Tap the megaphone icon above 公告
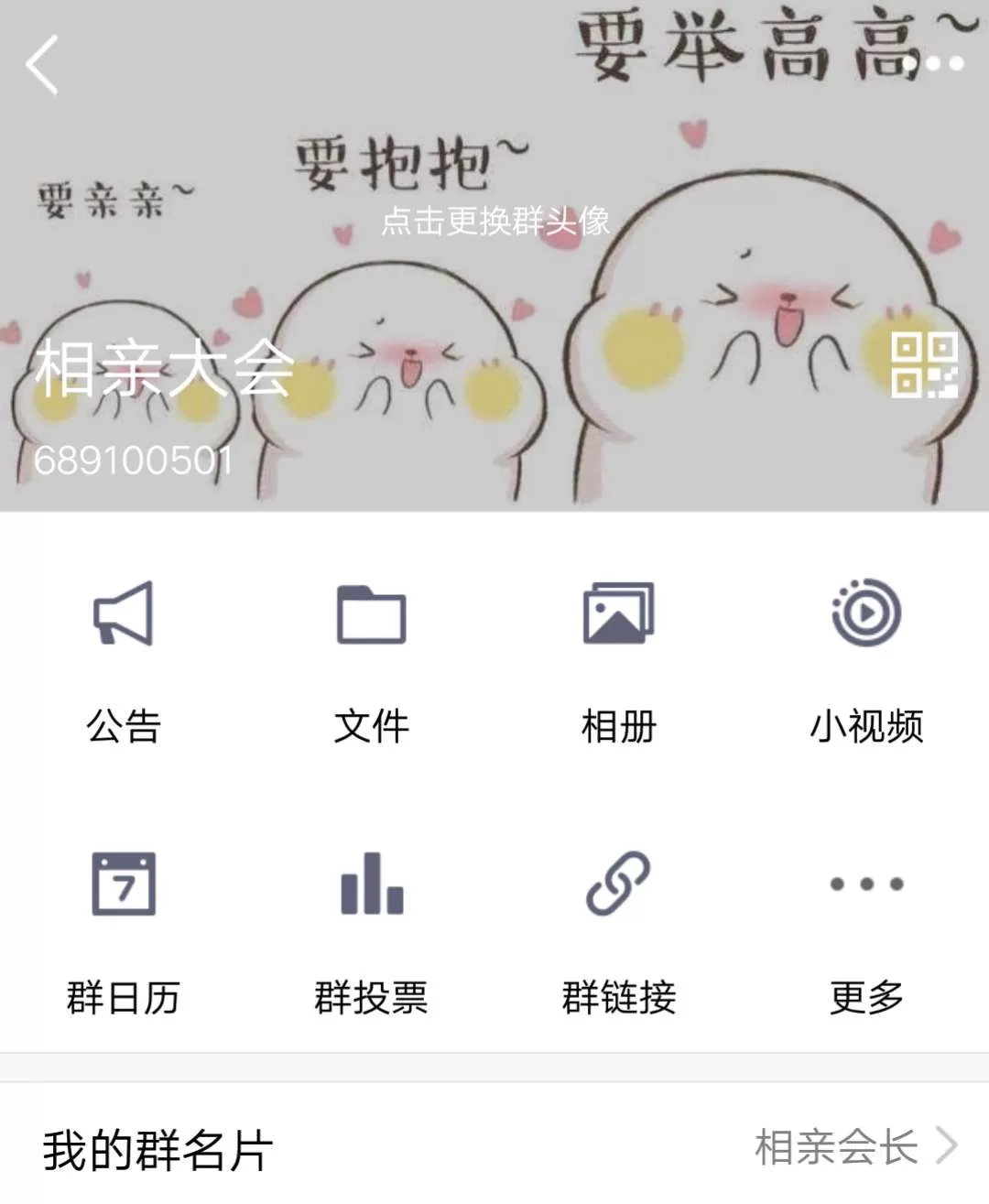Viewport: 989px width, 1204px height. (122, 615)
